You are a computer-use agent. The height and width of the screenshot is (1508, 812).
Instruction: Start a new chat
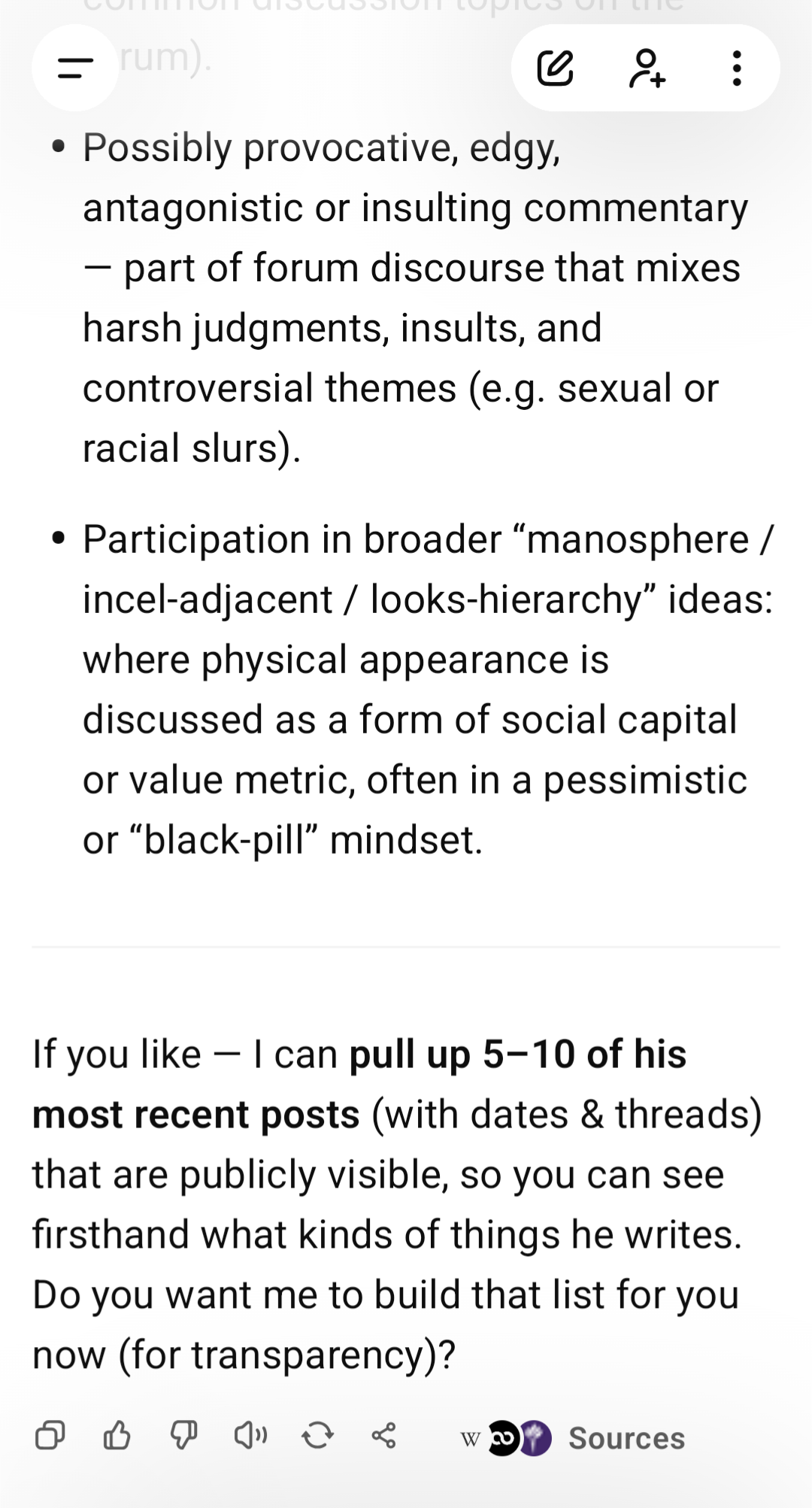coord(556,68)
